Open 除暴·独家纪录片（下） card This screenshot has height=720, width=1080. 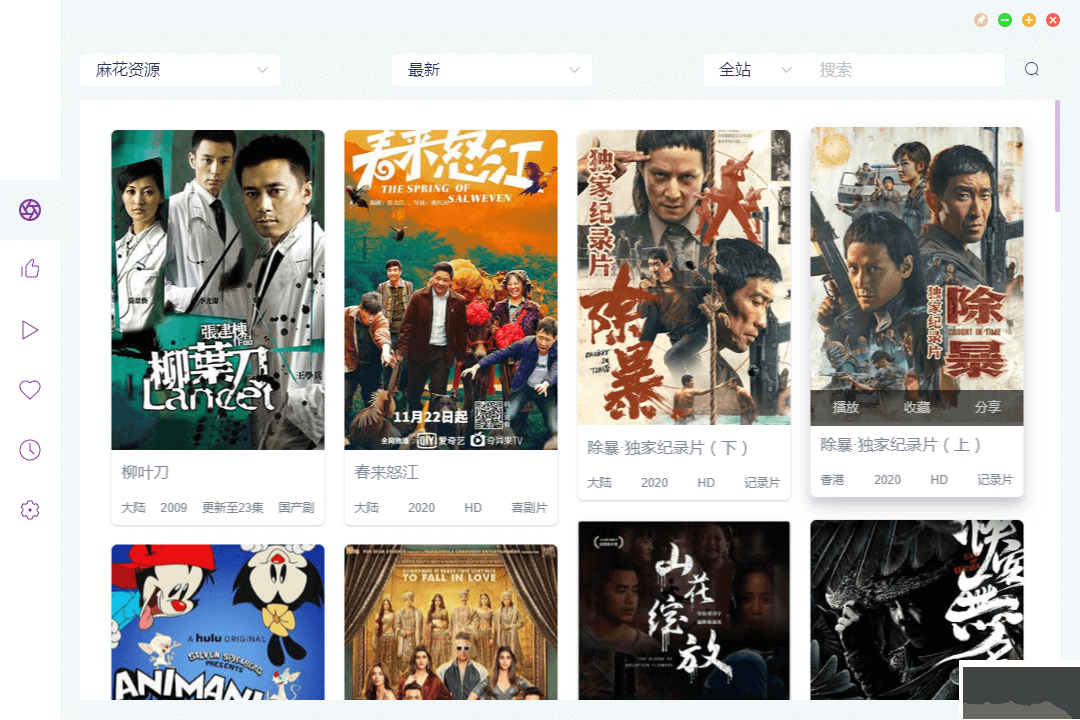click(684, 278)
